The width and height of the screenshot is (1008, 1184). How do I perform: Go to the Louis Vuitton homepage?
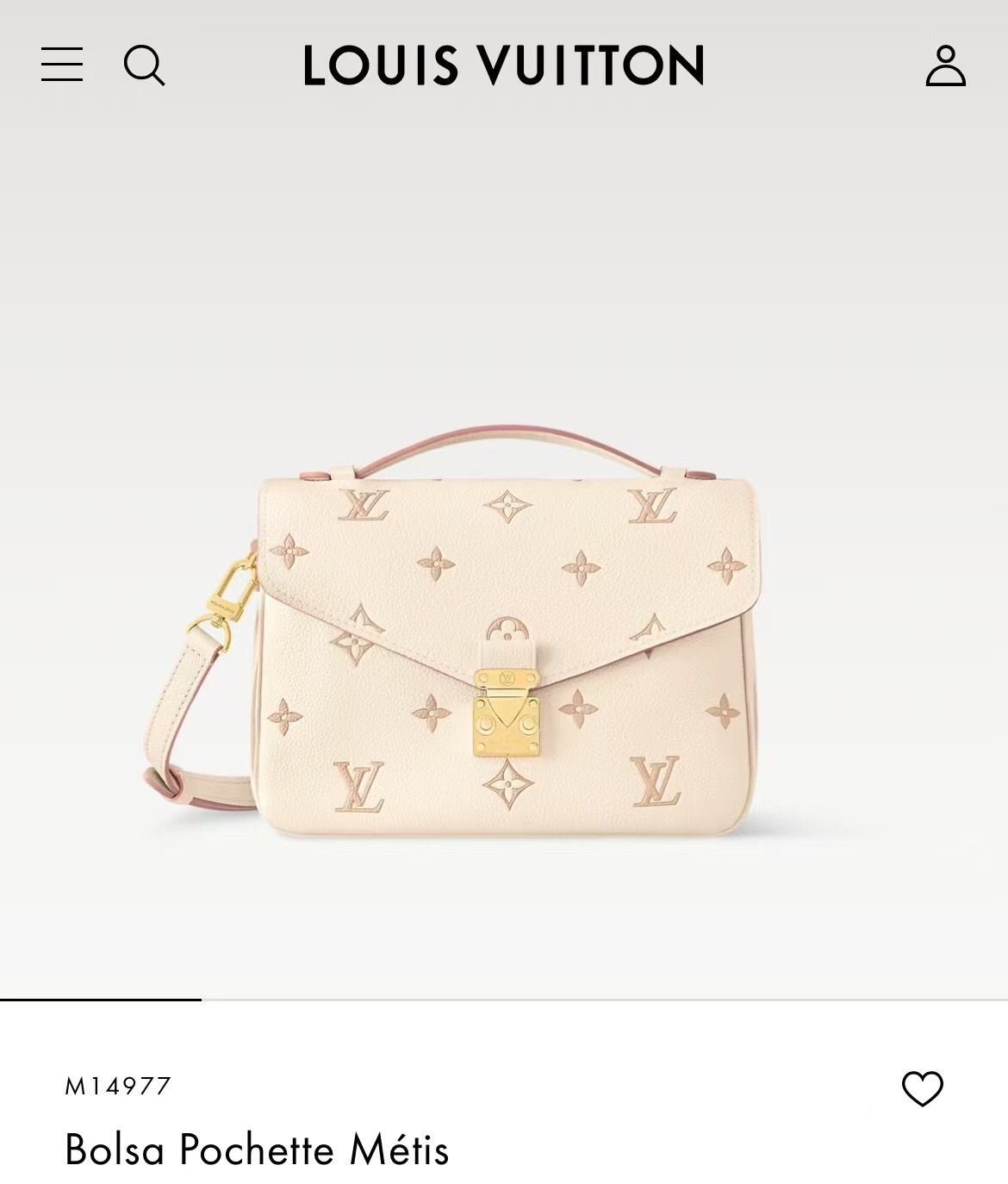point(503,65)
